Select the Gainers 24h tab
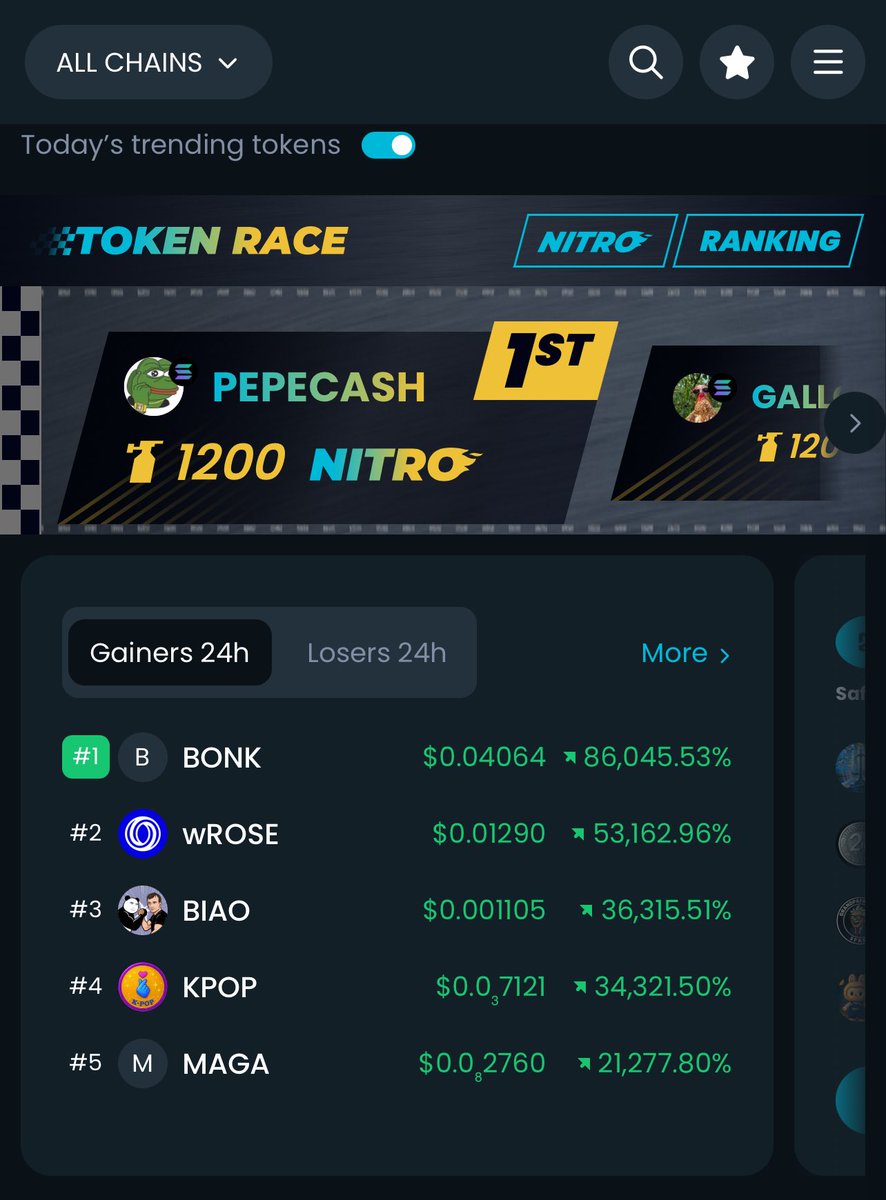This screenshot has height=1200, width=886. (x=169, y=653)
